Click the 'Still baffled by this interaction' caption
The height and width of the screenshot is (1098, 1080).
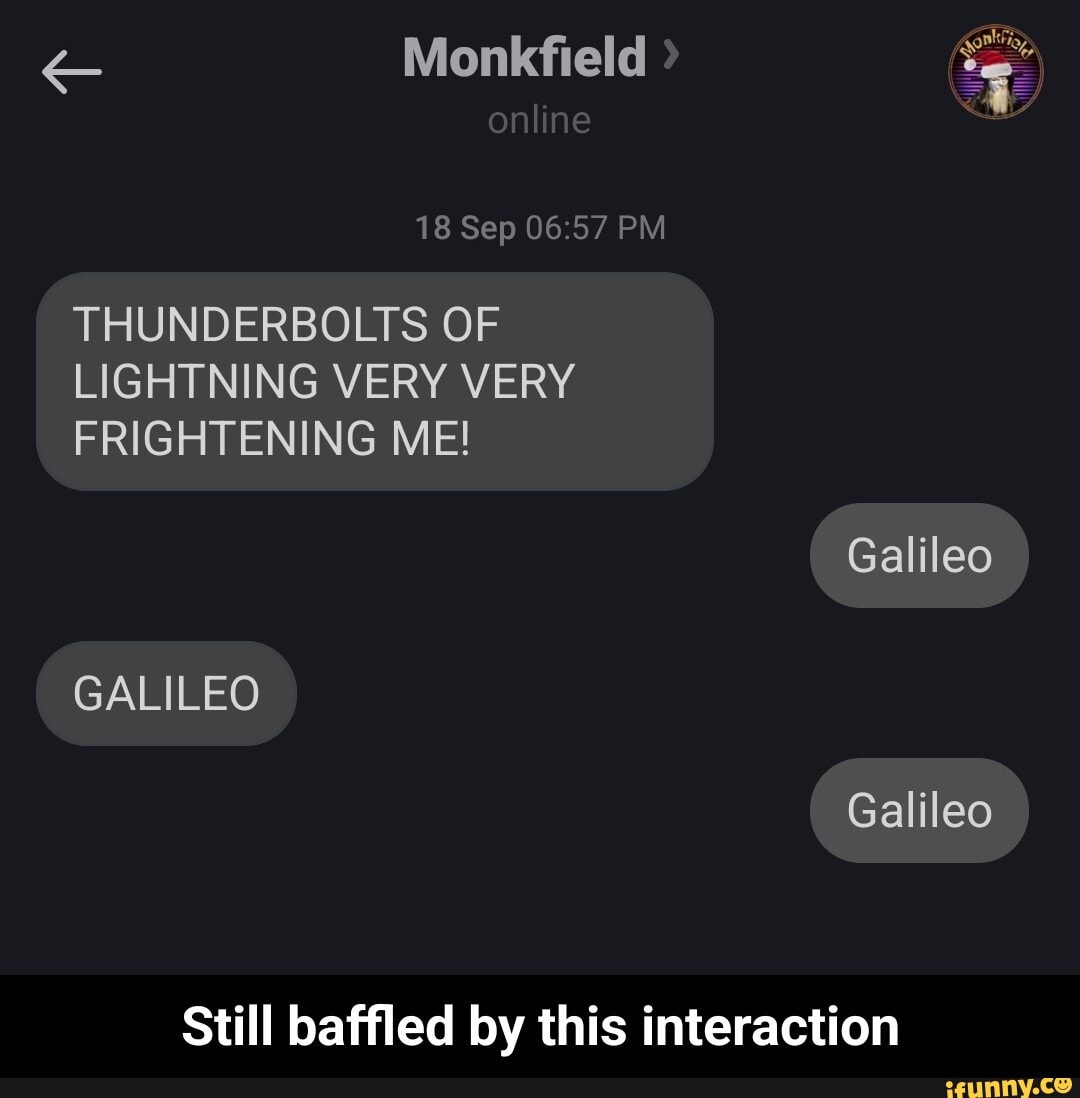539,1025
